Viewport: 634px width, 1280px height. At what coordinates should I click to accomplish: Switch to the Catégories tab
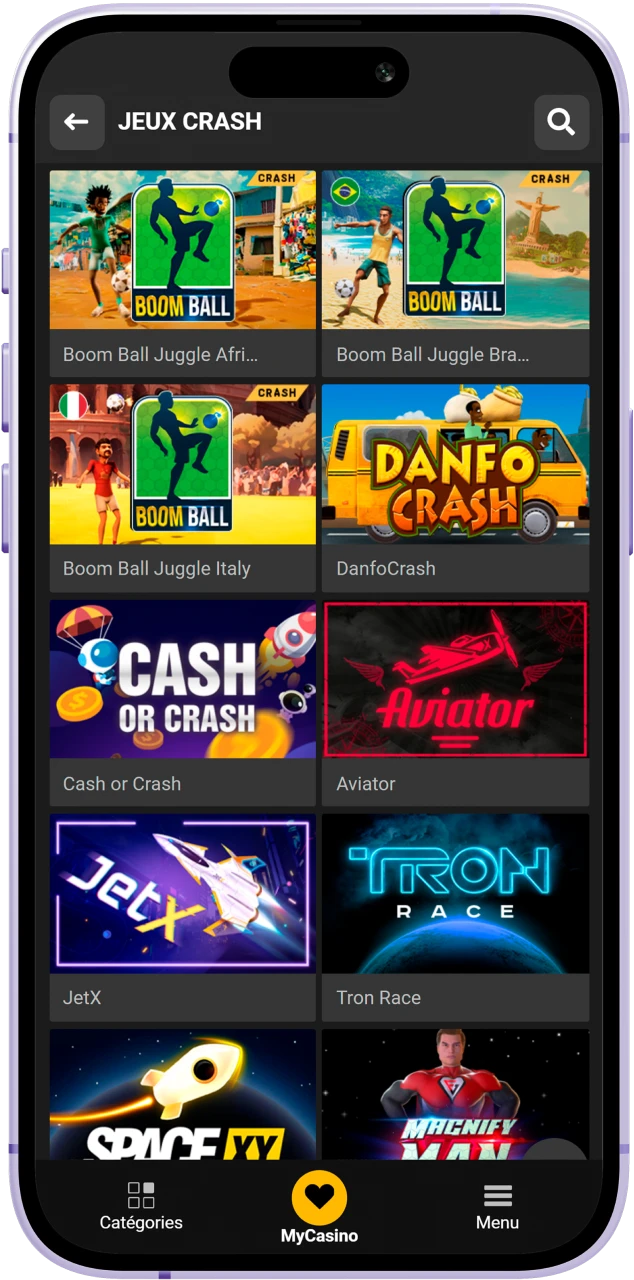pyautogui.click(x=141, y=1206)
